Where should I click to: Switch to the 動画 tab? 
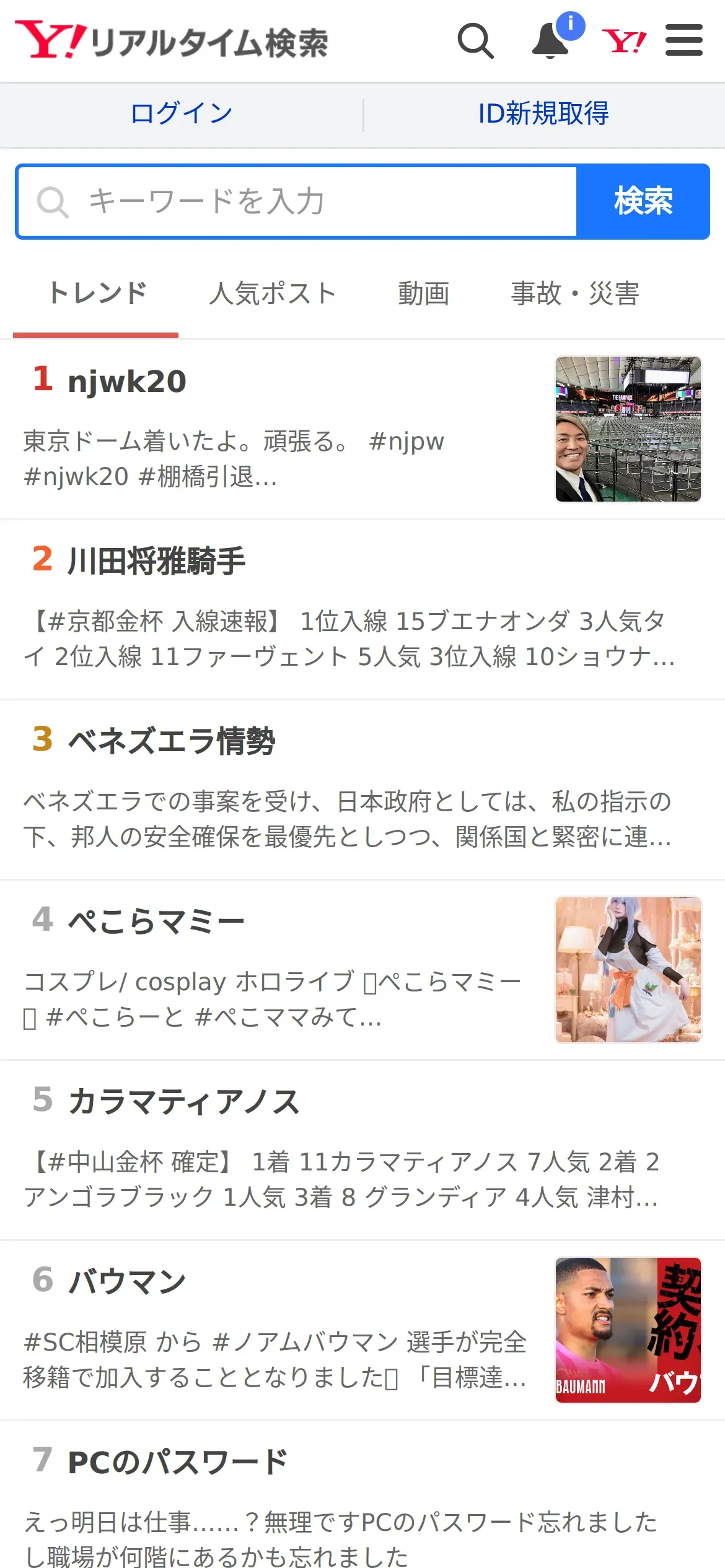(x=423, y=294)
